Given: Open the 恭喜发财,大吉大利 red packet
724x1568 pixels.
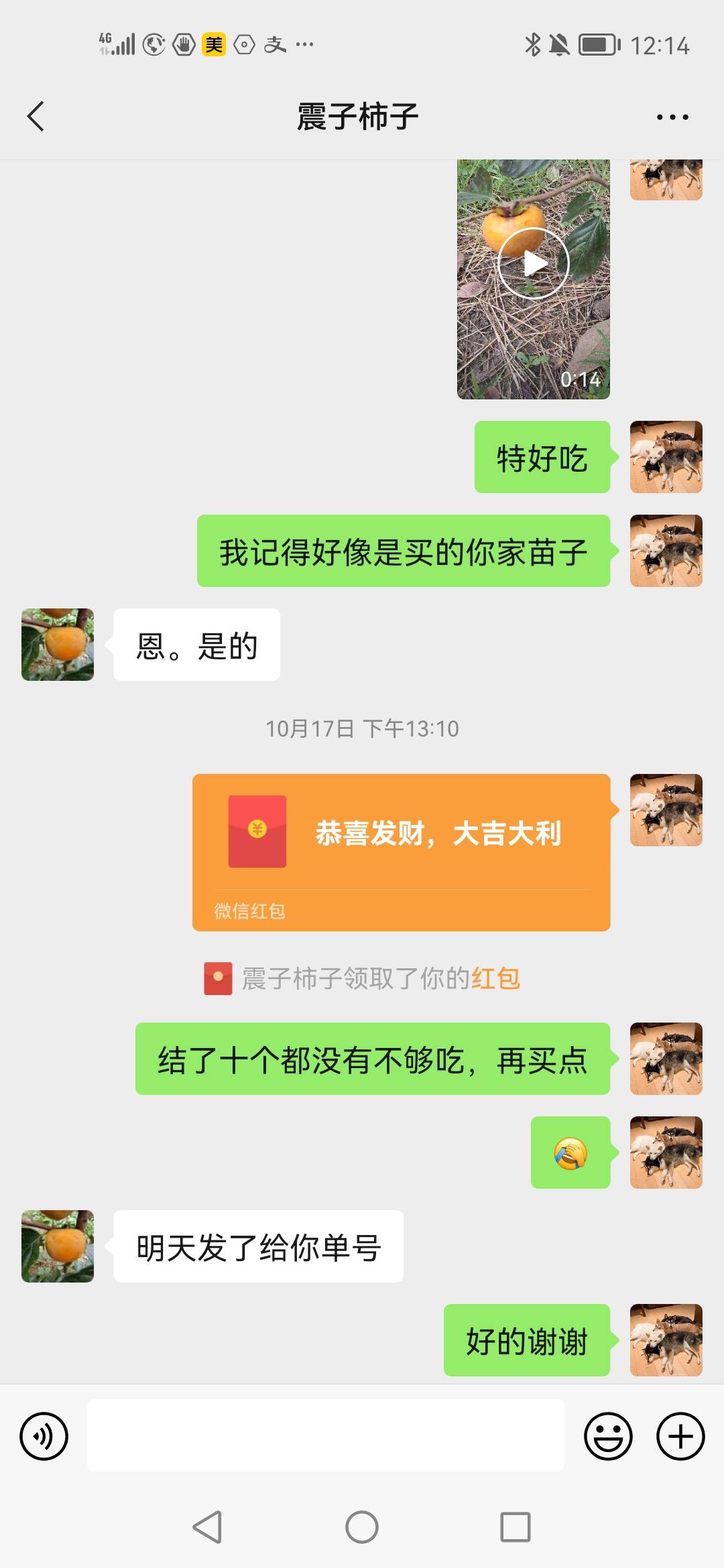Looking at the screenshot, I should point(401,852).
